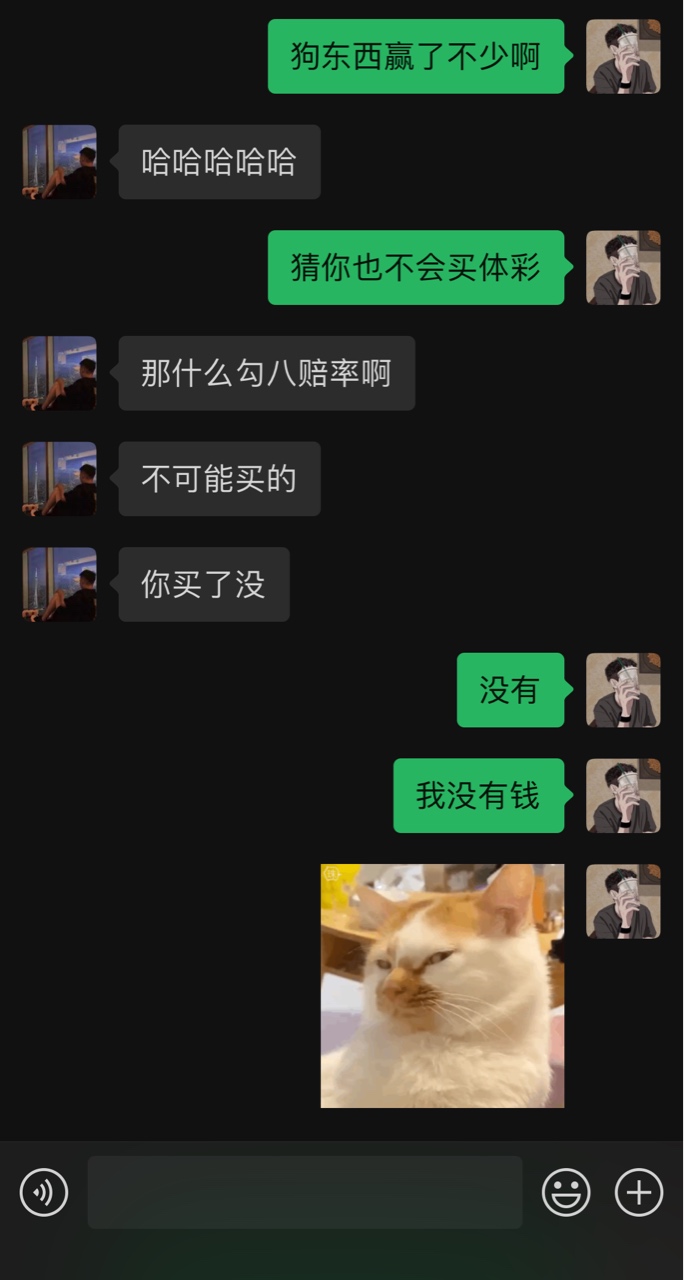Open the cat sticker image
The height and width of the screenshot is (1280, 684).
442,985
